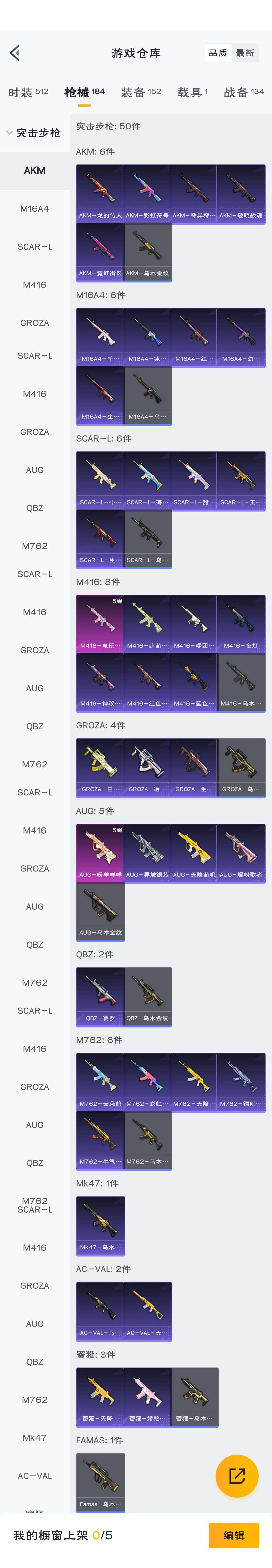The height and width of the screenshot is (1568, 272).
Task: Select M16A4 in the sidebar
Action: click(x=35, y=209)
